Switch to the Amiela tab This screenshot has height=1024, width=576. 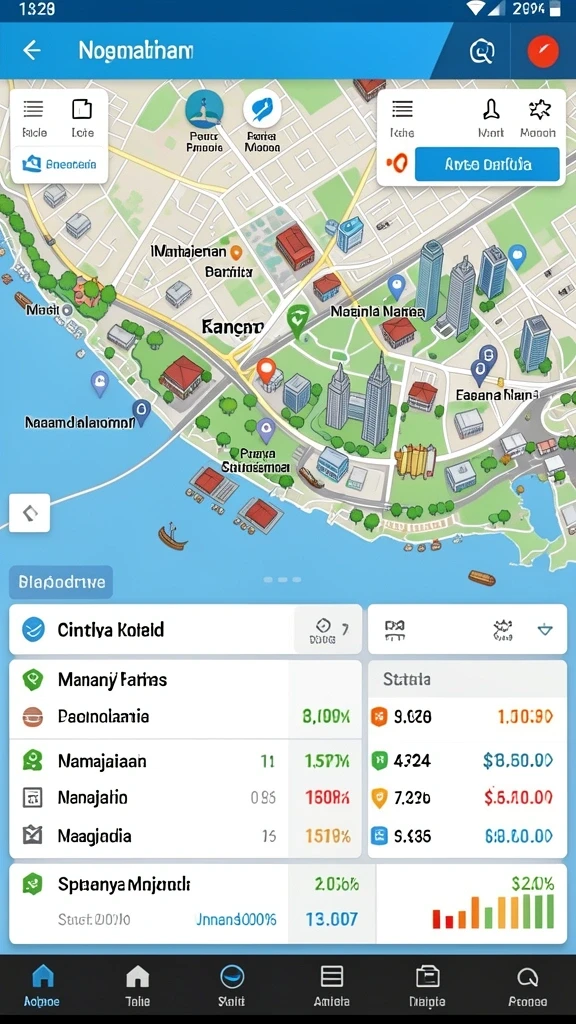click(332, 985)
